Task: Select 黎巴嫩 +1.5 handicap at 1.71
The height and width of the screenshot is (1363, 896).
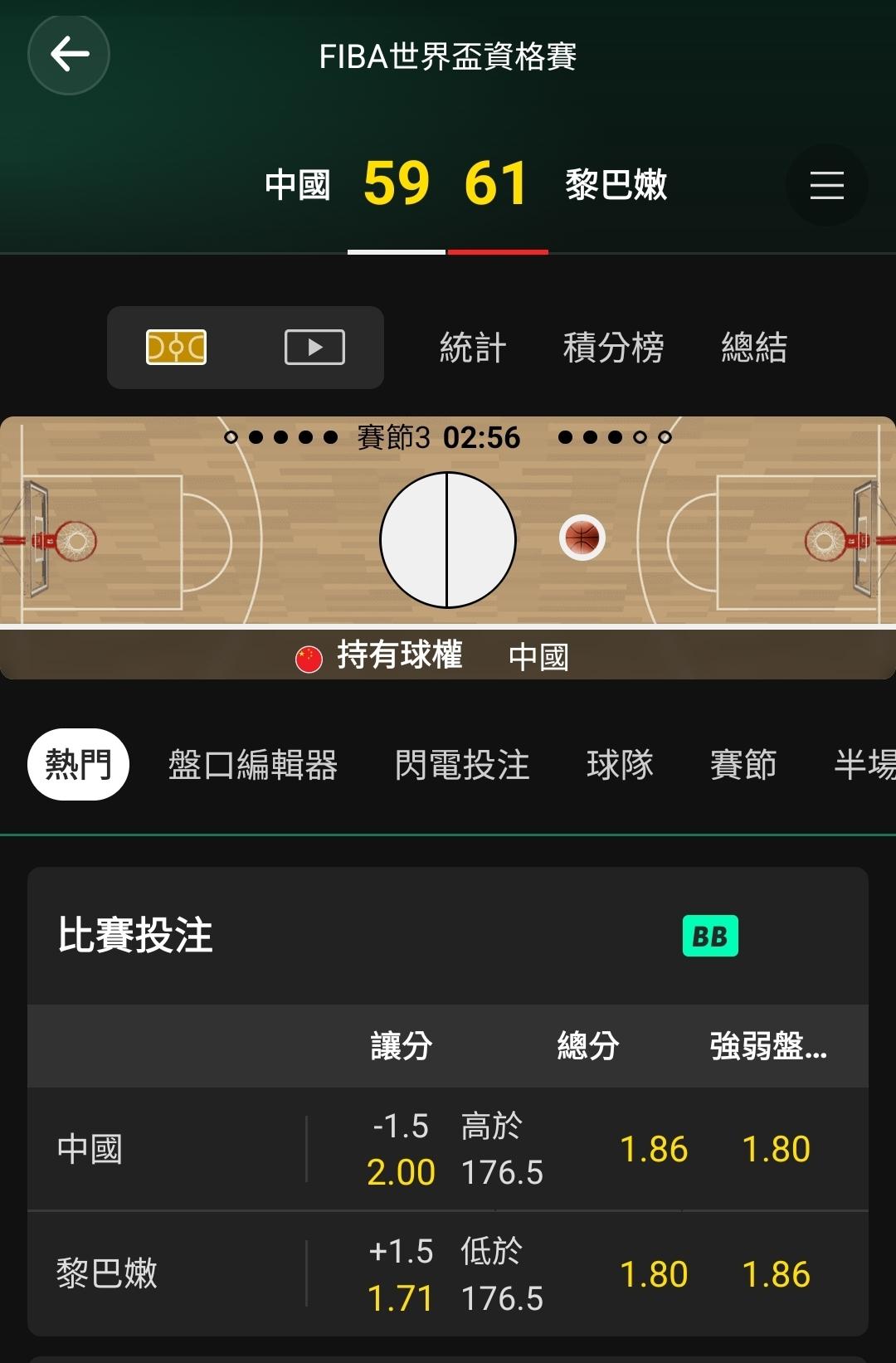Action: [x=401, y=1274]
